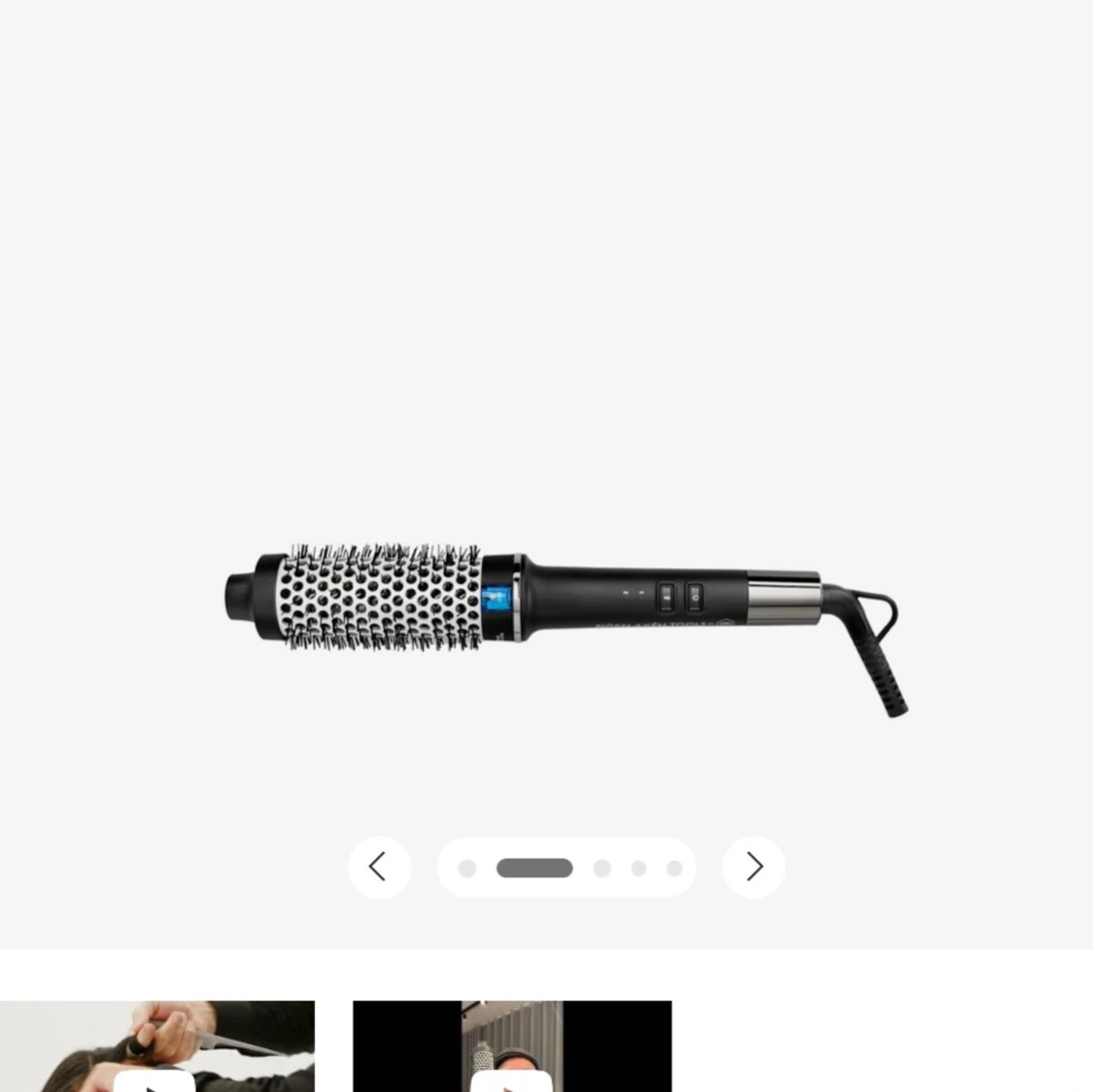Select the last carousel page dot

(674, 869)
